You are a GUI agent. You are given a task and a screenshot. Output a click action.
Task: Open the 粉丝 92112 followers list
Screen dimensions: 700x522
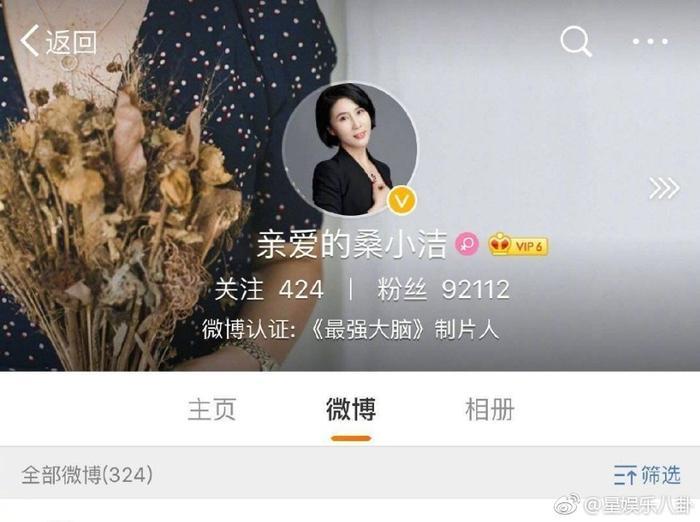[x=443, y=290]
